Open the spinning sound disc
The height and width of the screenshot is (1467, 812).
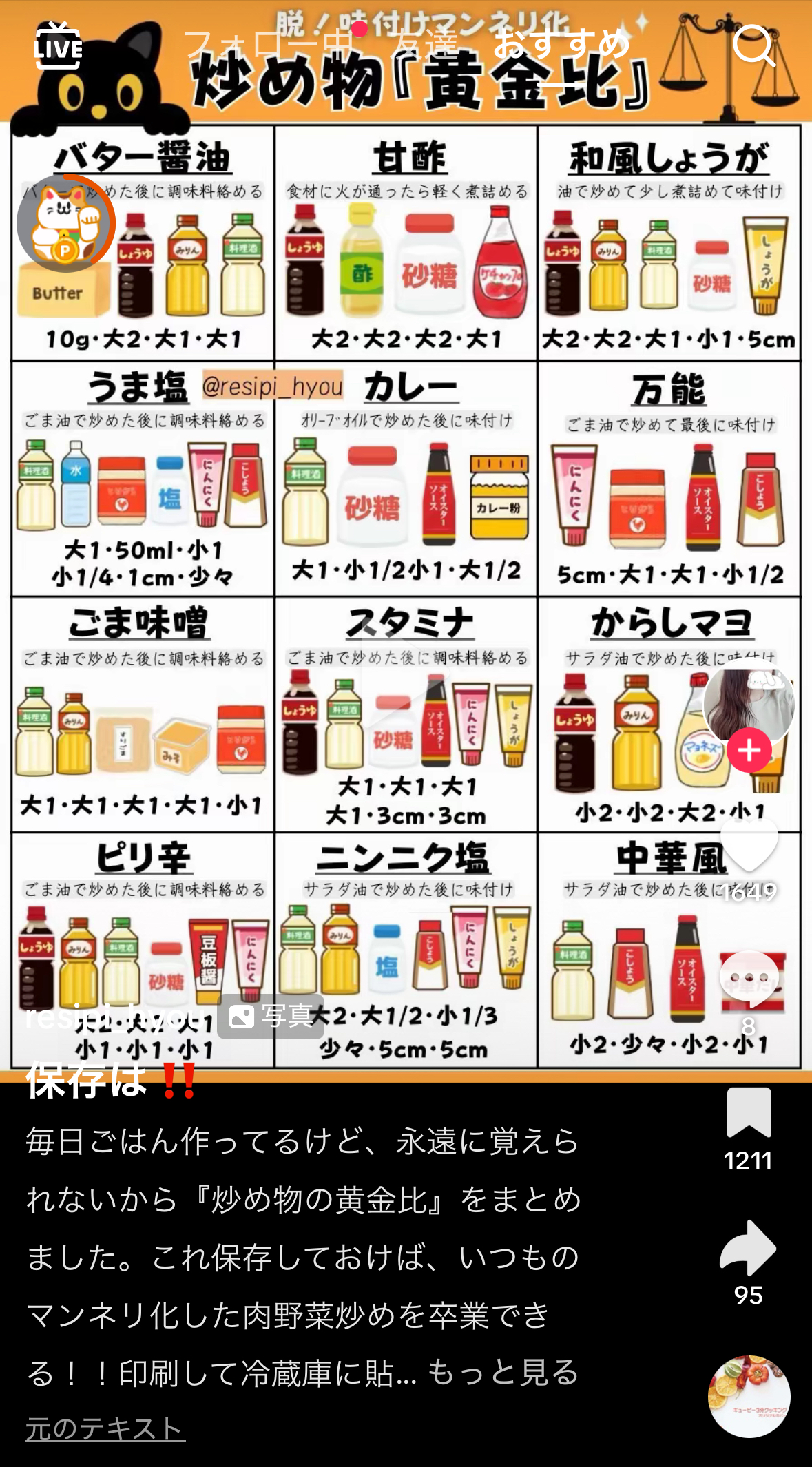749,1397
